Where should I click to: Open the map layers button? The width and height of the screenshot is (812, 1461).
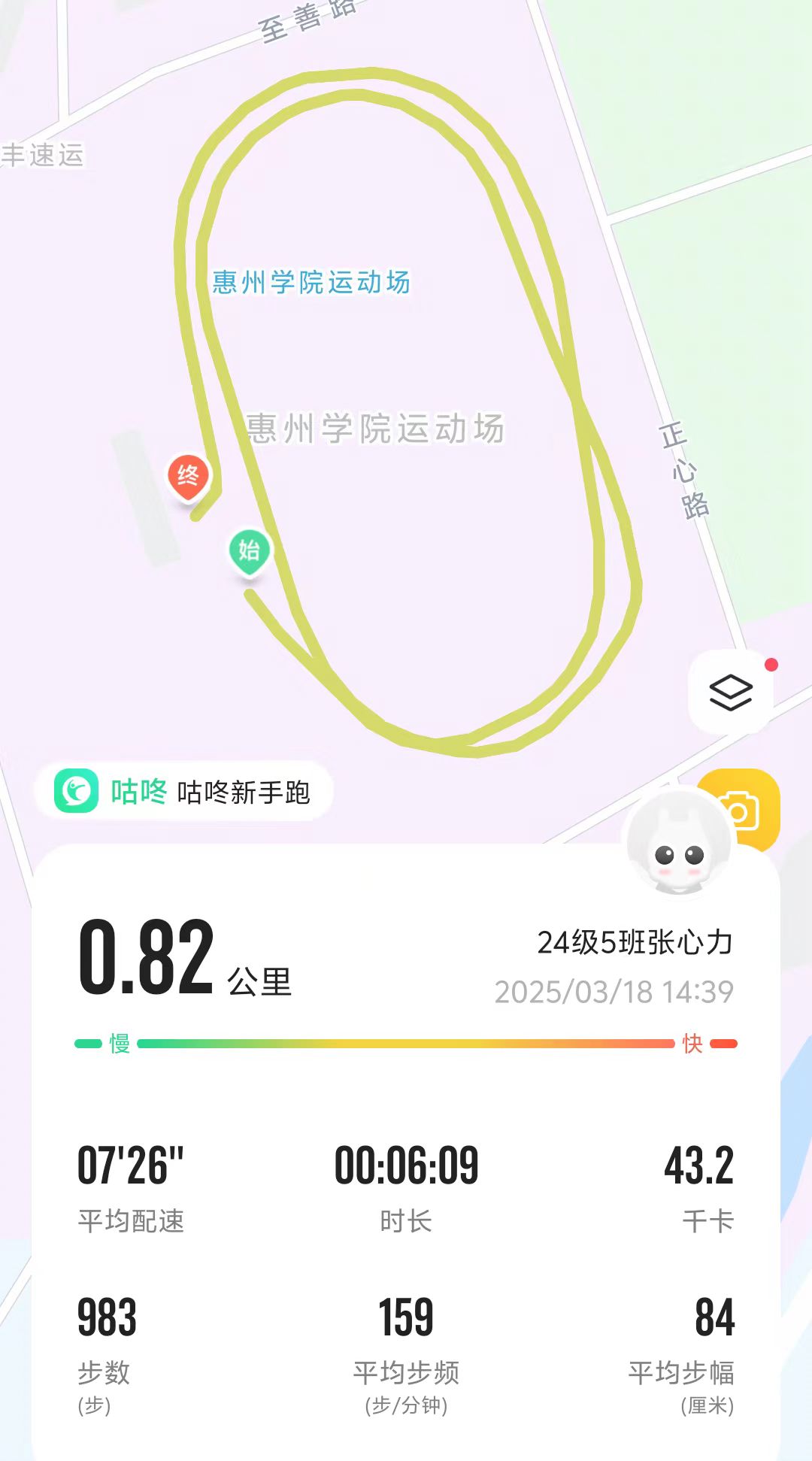[730, 692]
